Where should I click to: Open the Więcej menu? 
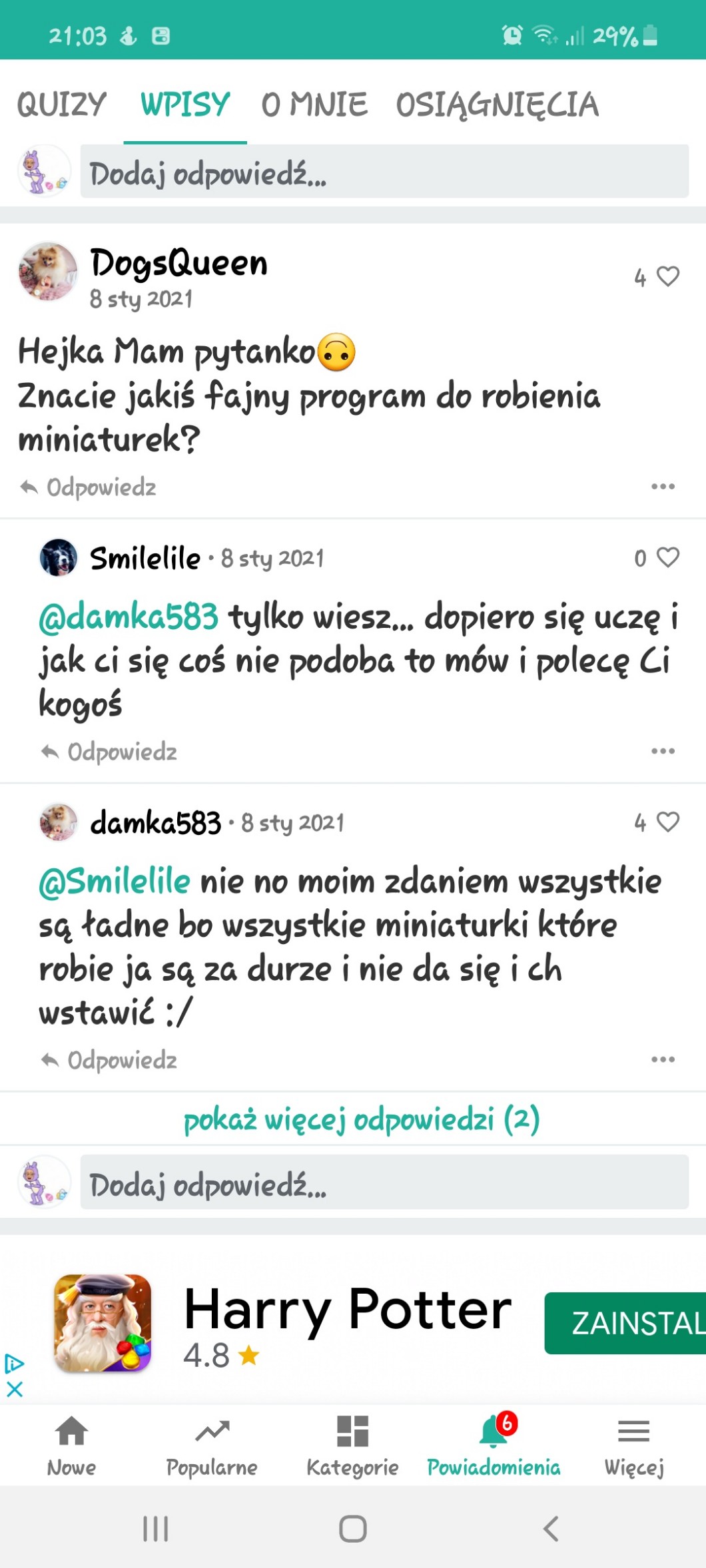click(633, 1446)
